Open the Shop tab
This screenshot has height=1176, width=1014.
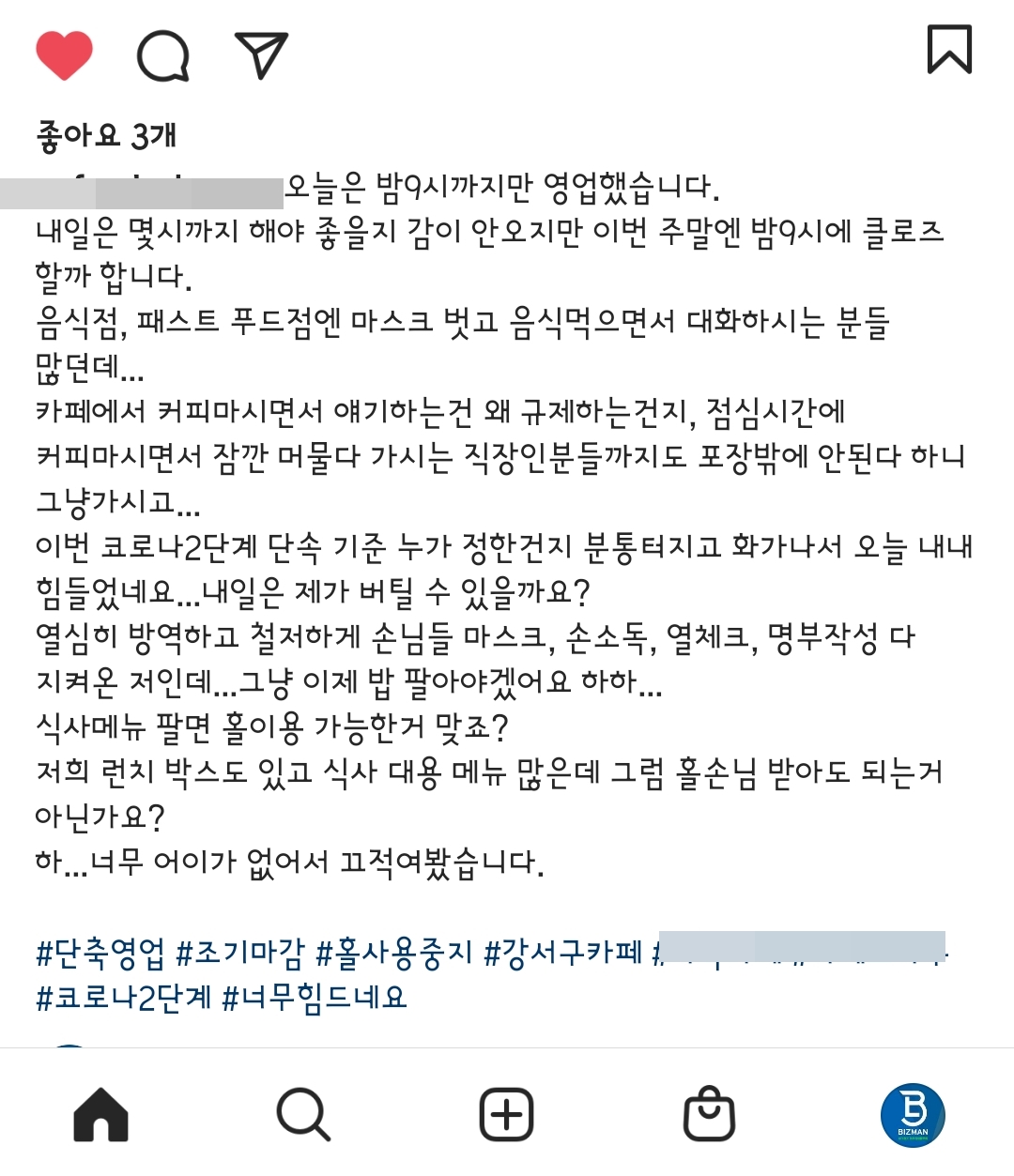click(x=709, y=1115)
